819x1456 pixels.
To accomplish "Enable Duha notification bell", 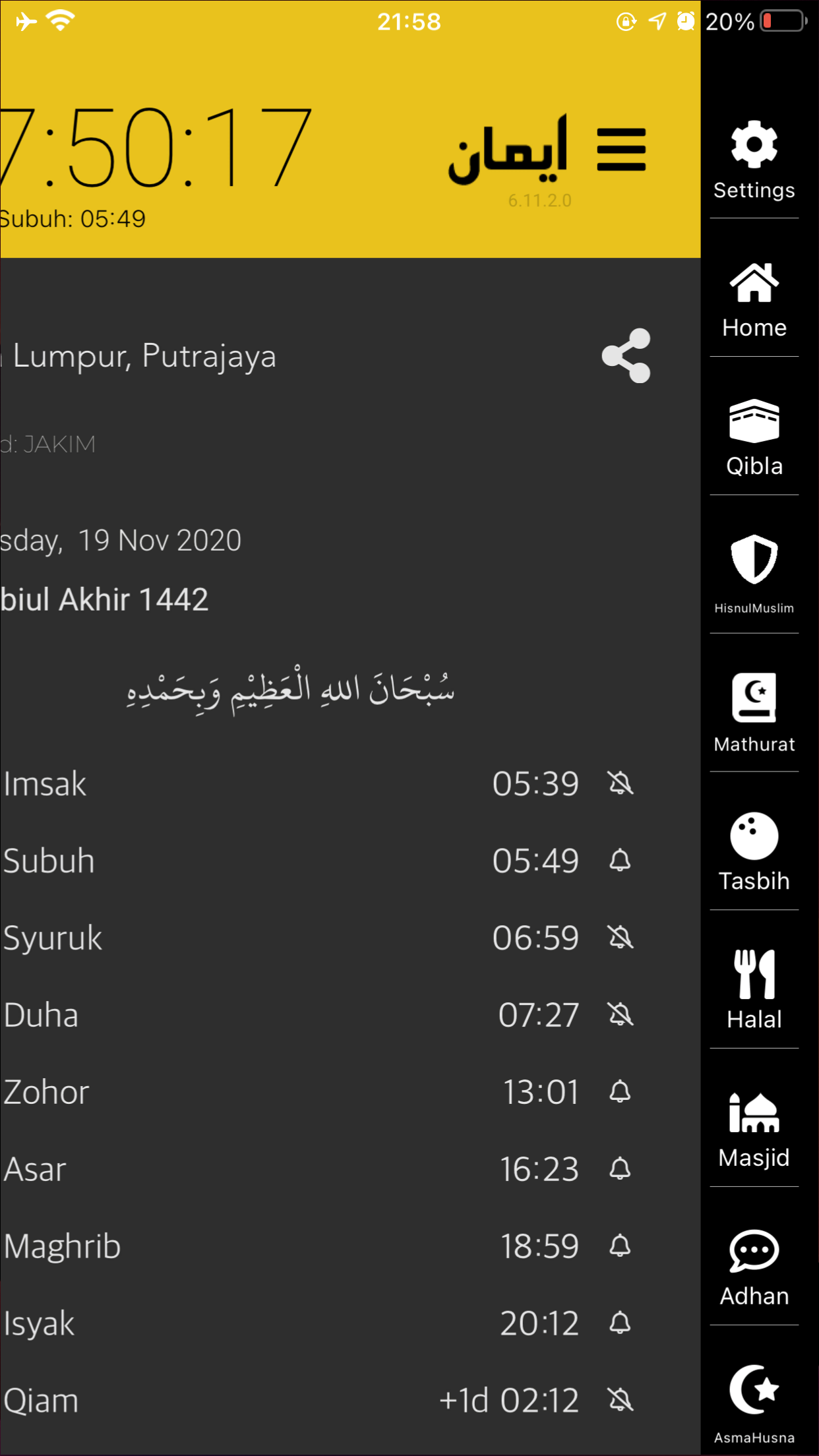I will (x=620, y=1015).
